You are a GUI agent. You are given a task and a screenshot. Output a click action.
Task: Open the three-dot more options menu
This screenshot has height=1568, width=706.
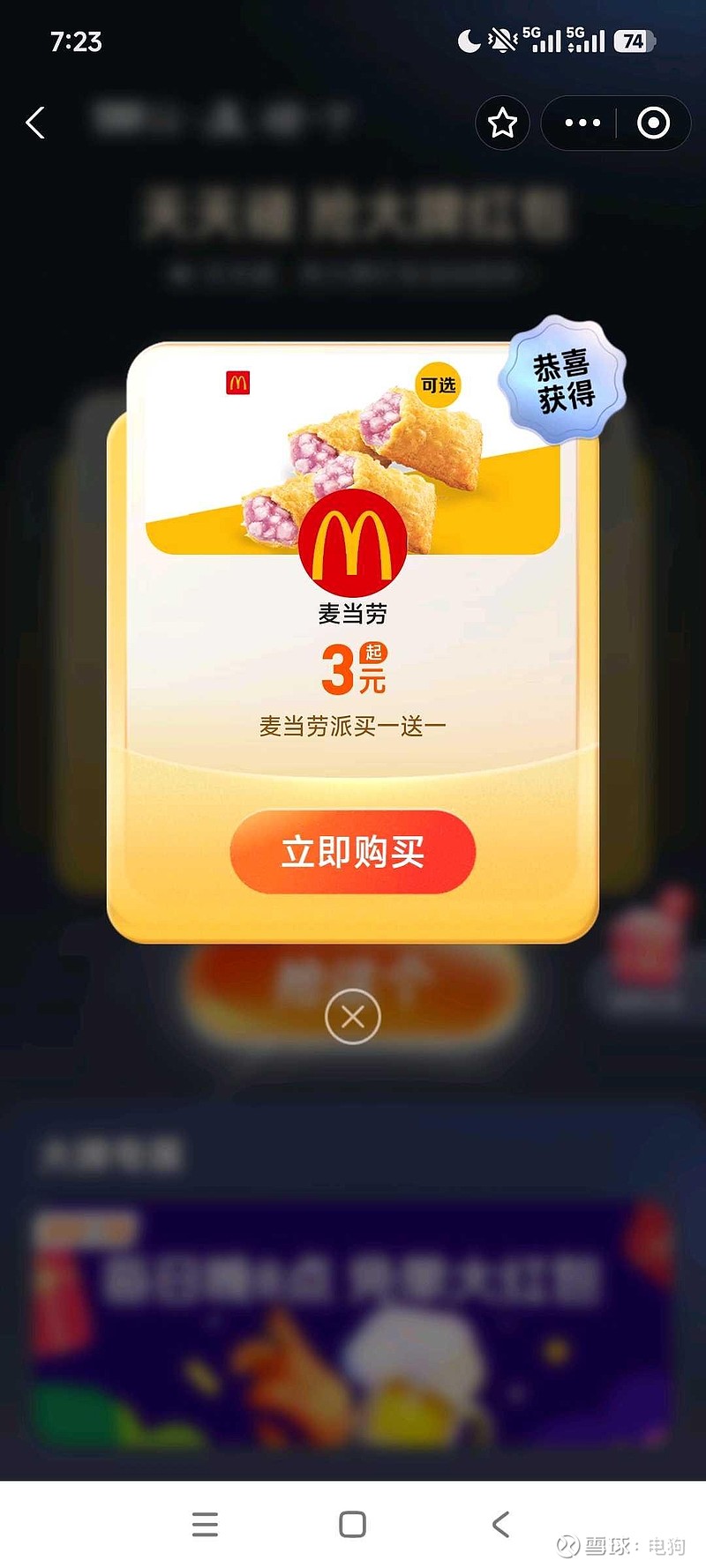click(x=582, y=123)
